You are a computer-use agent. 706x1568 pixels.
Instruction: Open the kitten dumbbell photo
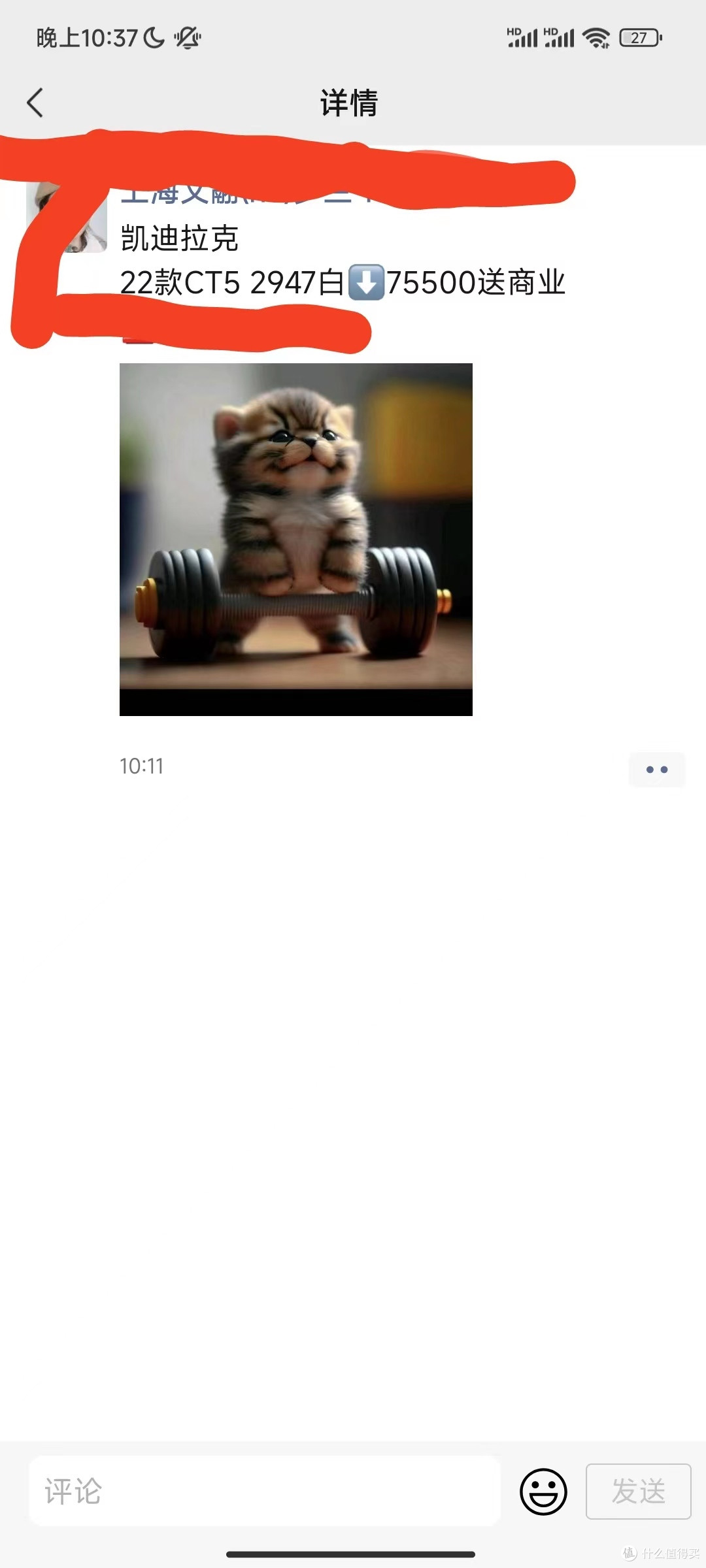pos(296,539)
